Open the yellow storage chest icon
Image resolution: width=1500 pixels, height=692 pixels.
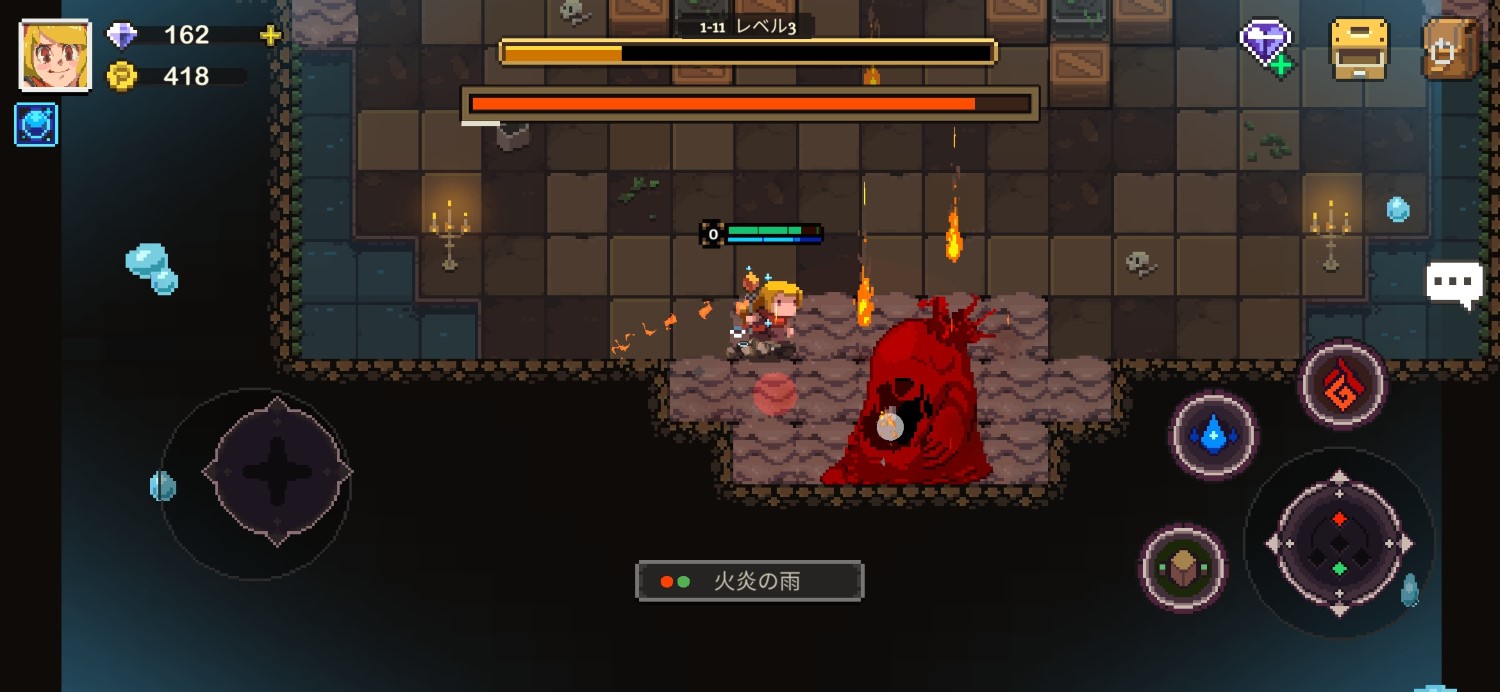pos(1359,48)
